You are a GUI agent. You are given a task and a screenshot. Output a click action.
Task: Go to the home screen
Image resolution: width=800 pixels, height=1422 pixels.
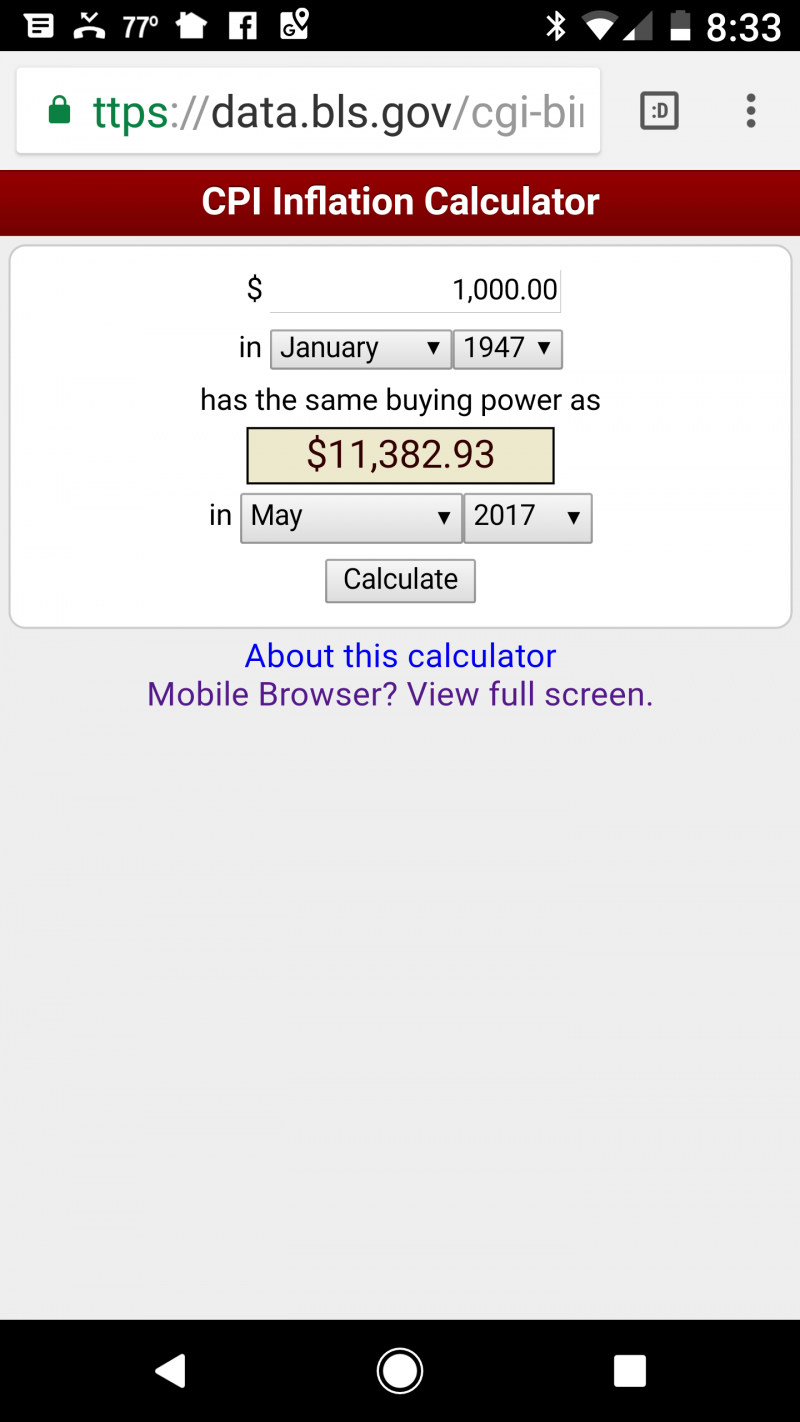coord(400,1370)
